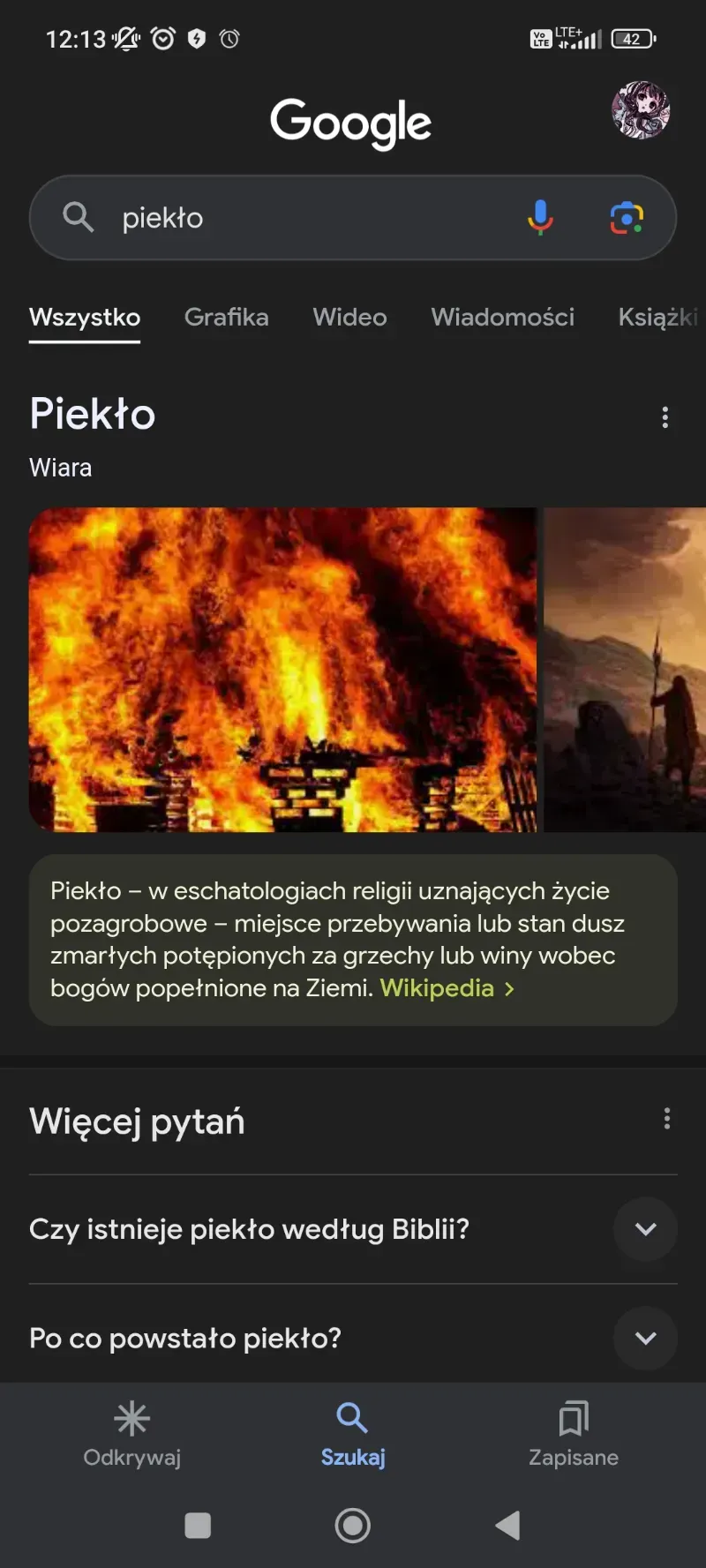The width and height of the screenshot is (706, 1568).
Task: Open overflow menu beside Więcej pytań
Action: tap(667, 1119)
